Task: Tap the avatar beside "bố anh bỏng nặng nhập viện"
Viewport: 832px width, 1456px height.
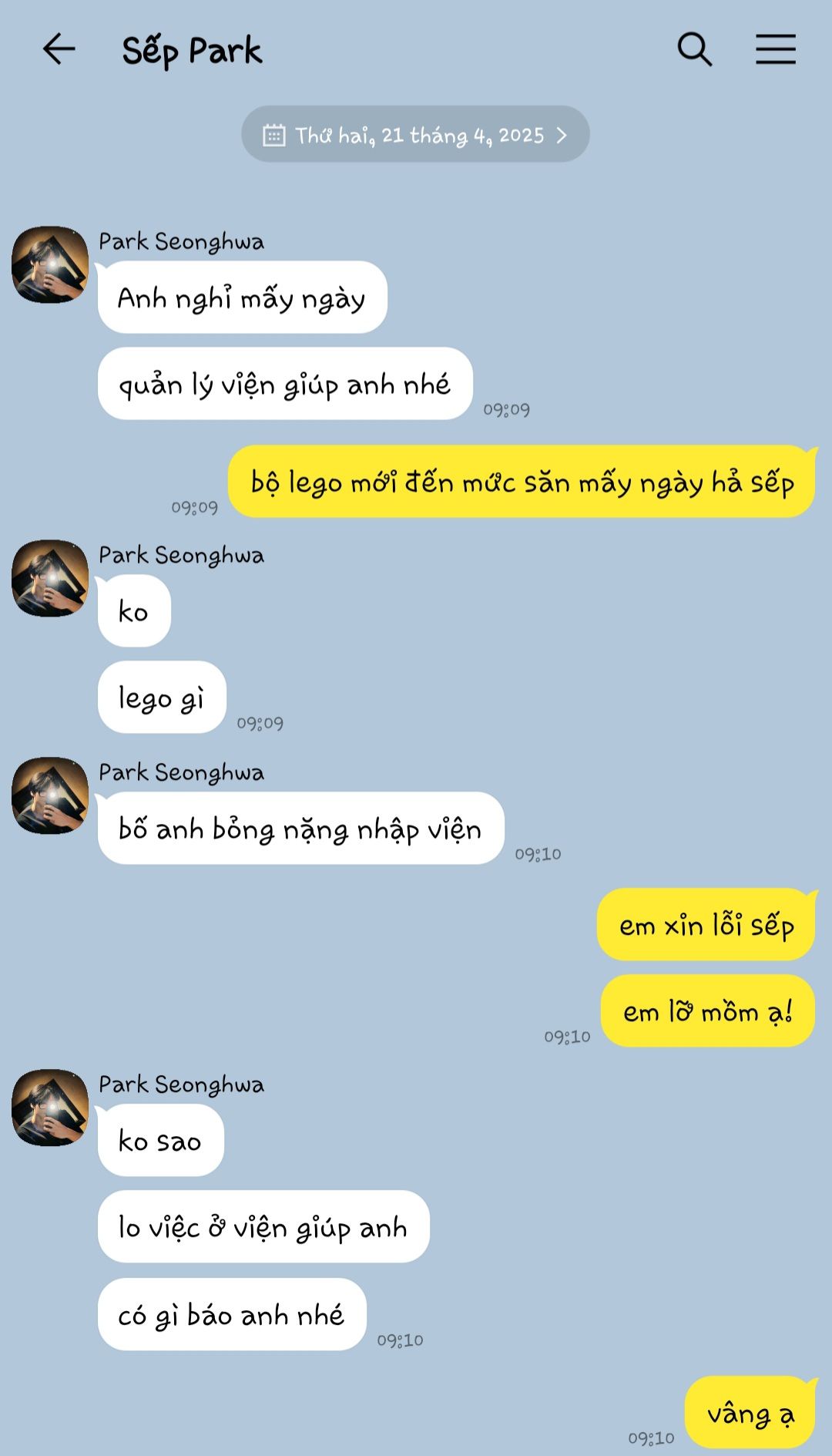Action: pos(50,795)
